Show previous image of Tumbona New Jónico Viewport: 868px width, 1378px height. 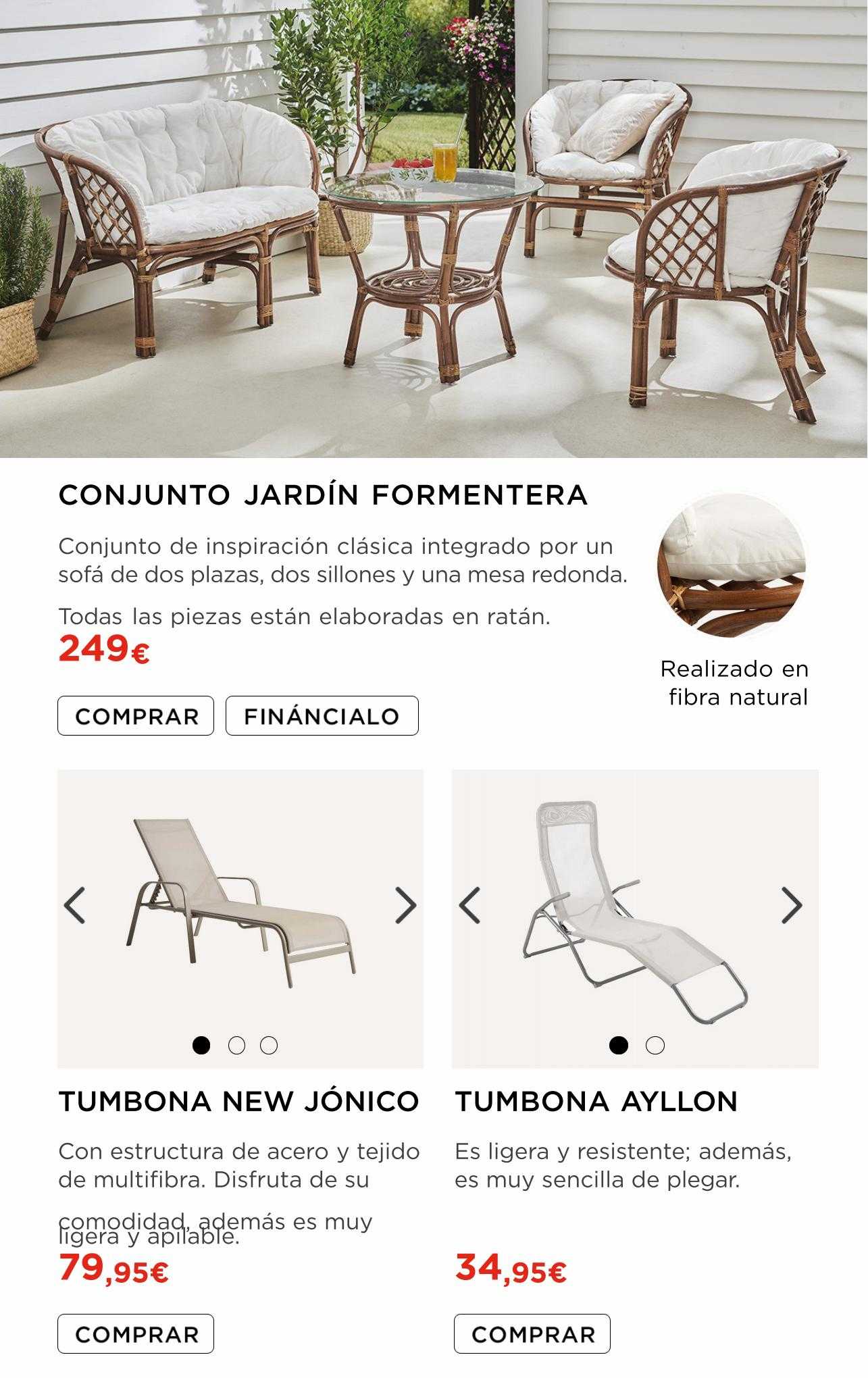[75, 905]
